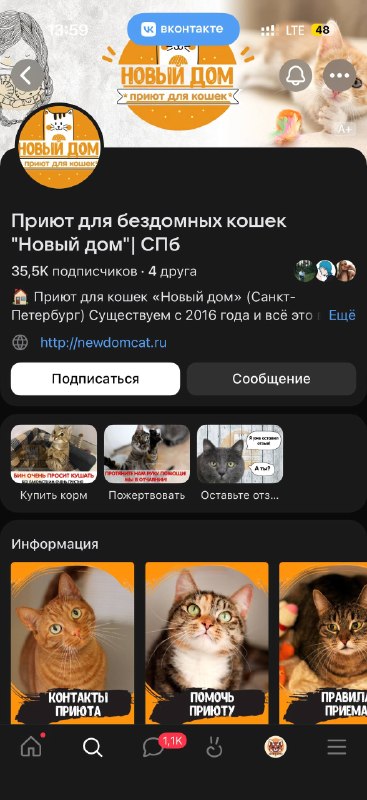Expand the description with Ещё
The height and width of the screenshot is (800, 367).
click(341, 315)
